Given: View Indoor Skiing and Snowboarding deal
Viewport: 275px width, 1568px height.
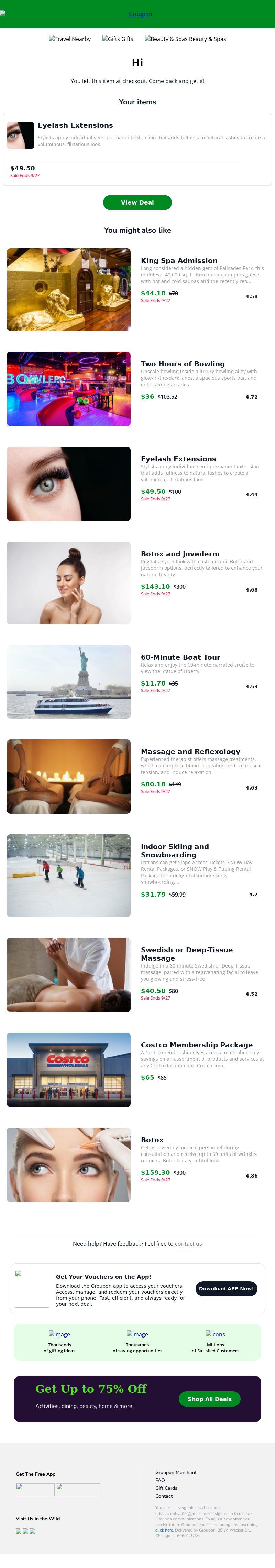Looking at the screenshot, I should tap(175, 850).
